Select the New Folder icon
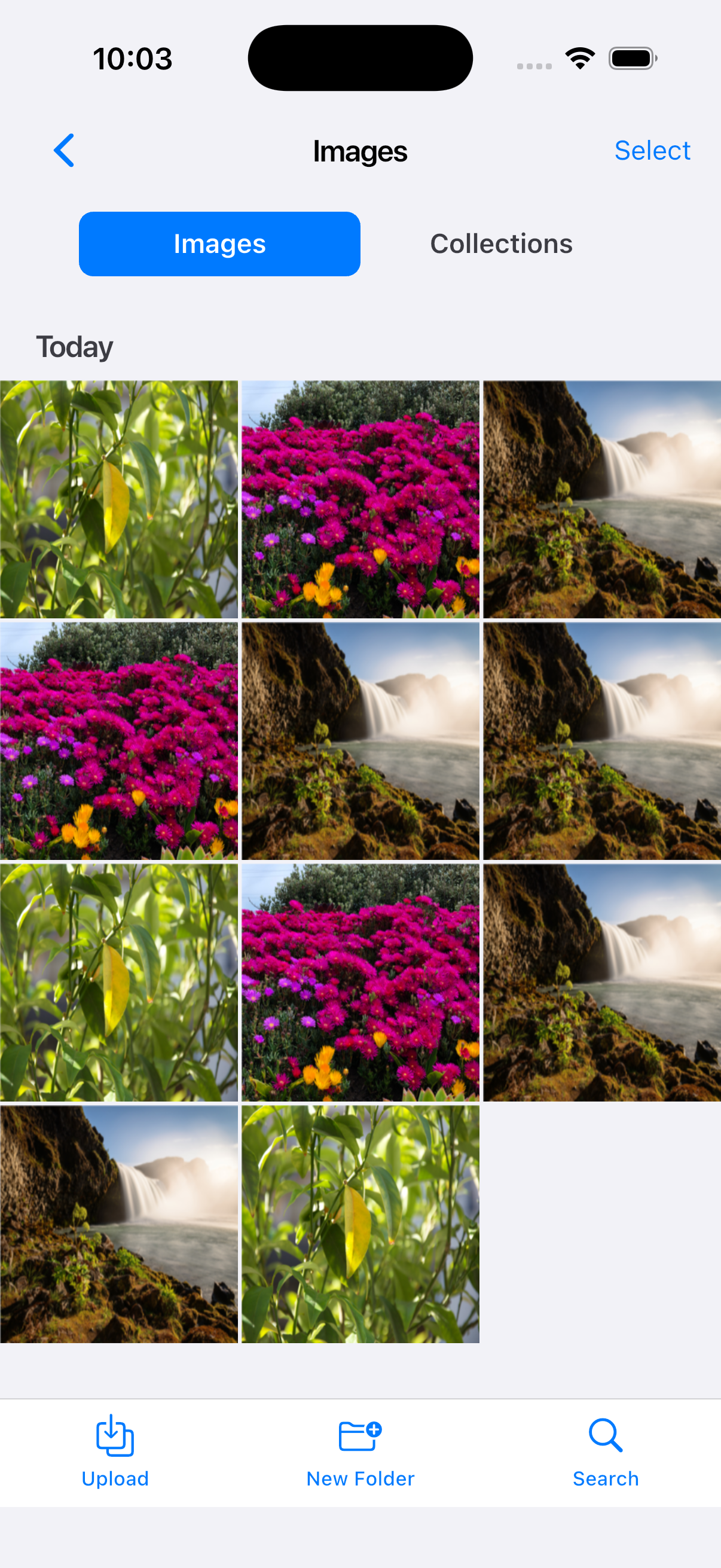The height and width of the screenshot is (1568, 721). coord(359,1434)
